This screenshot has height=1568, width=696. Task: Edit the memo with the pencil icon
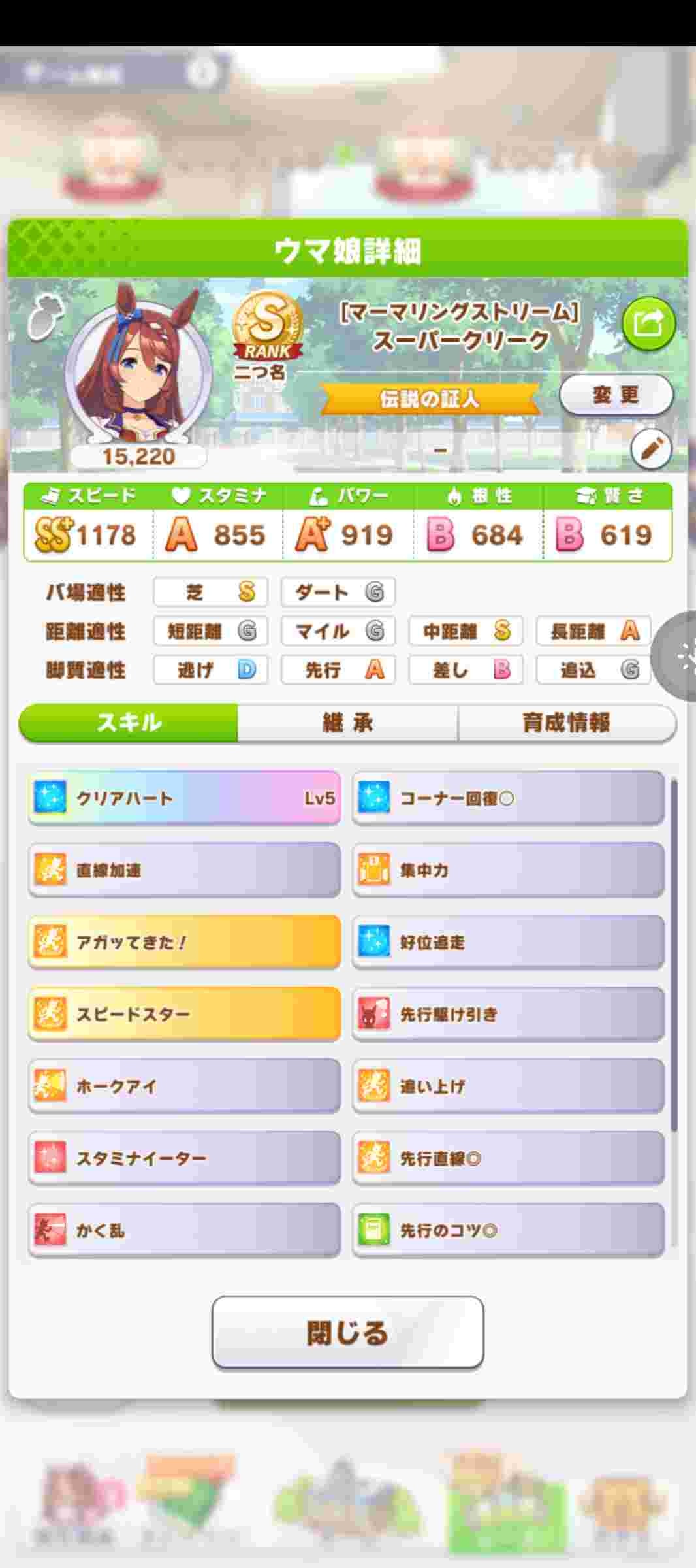651,449
